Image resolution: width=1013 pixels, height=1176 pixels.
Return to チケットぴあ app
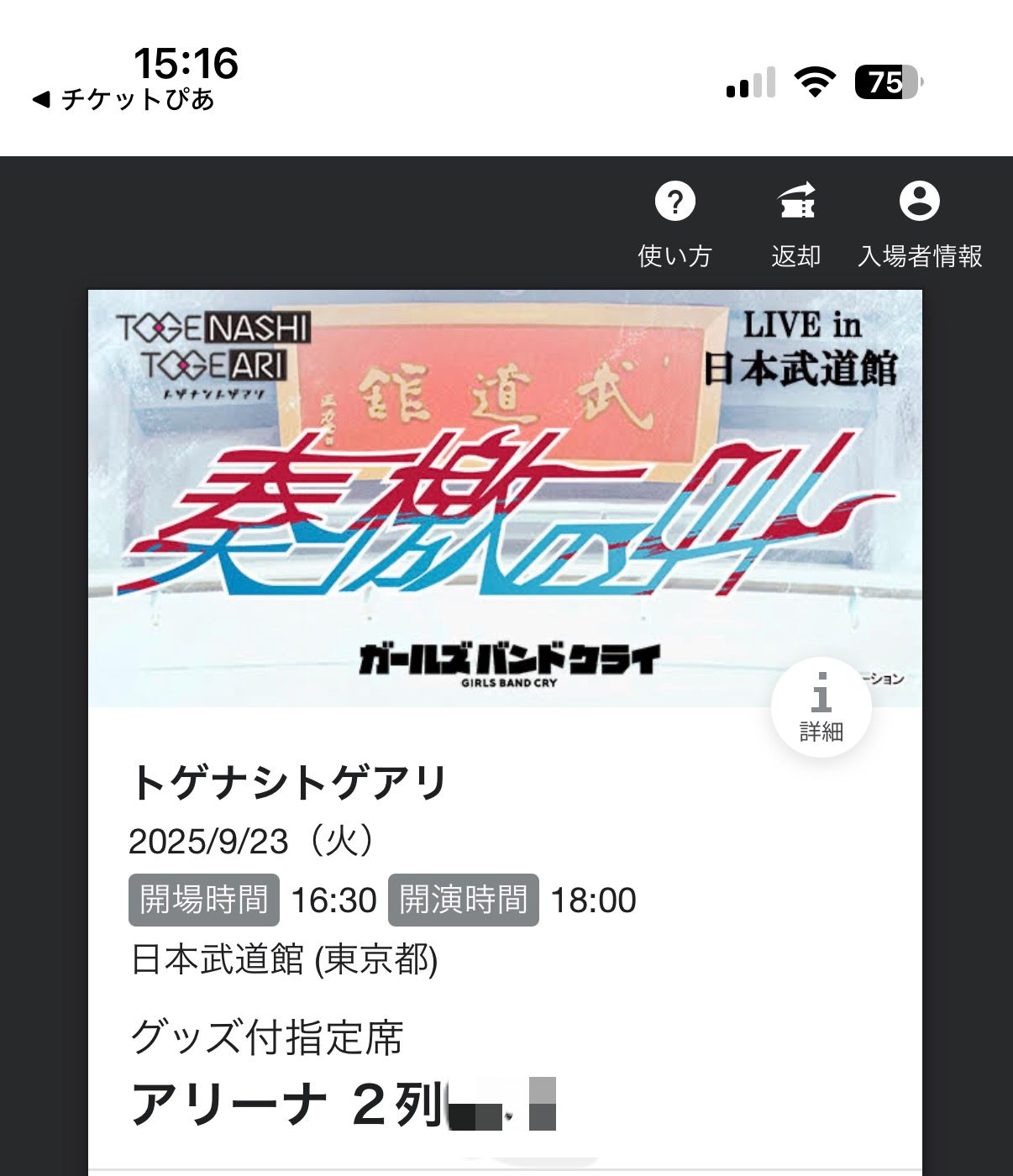(123, 100)
